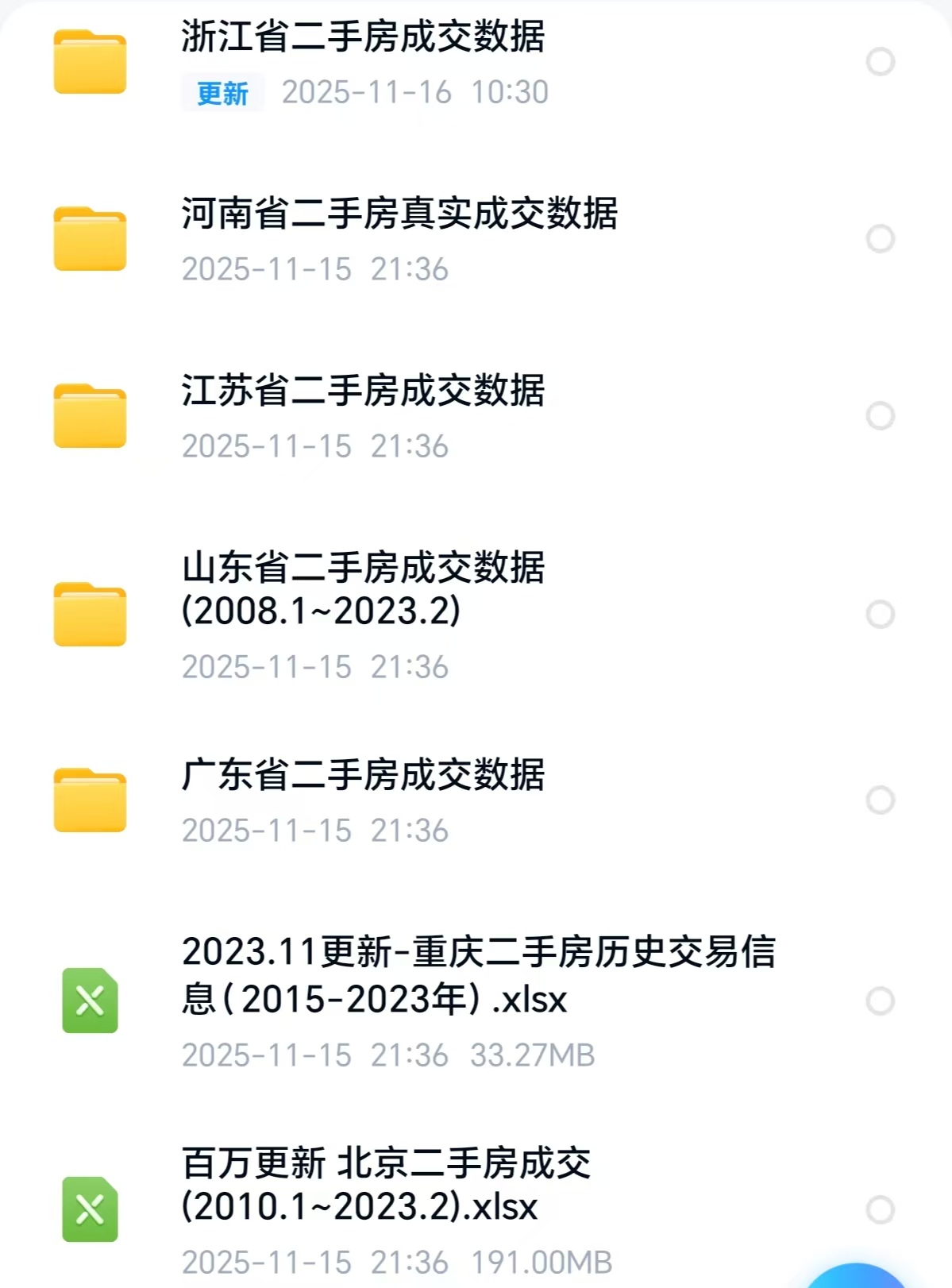Viewport: 952px width, 1288px height.
Task: Tap the blue floating action button
Action: point(856,1277)
